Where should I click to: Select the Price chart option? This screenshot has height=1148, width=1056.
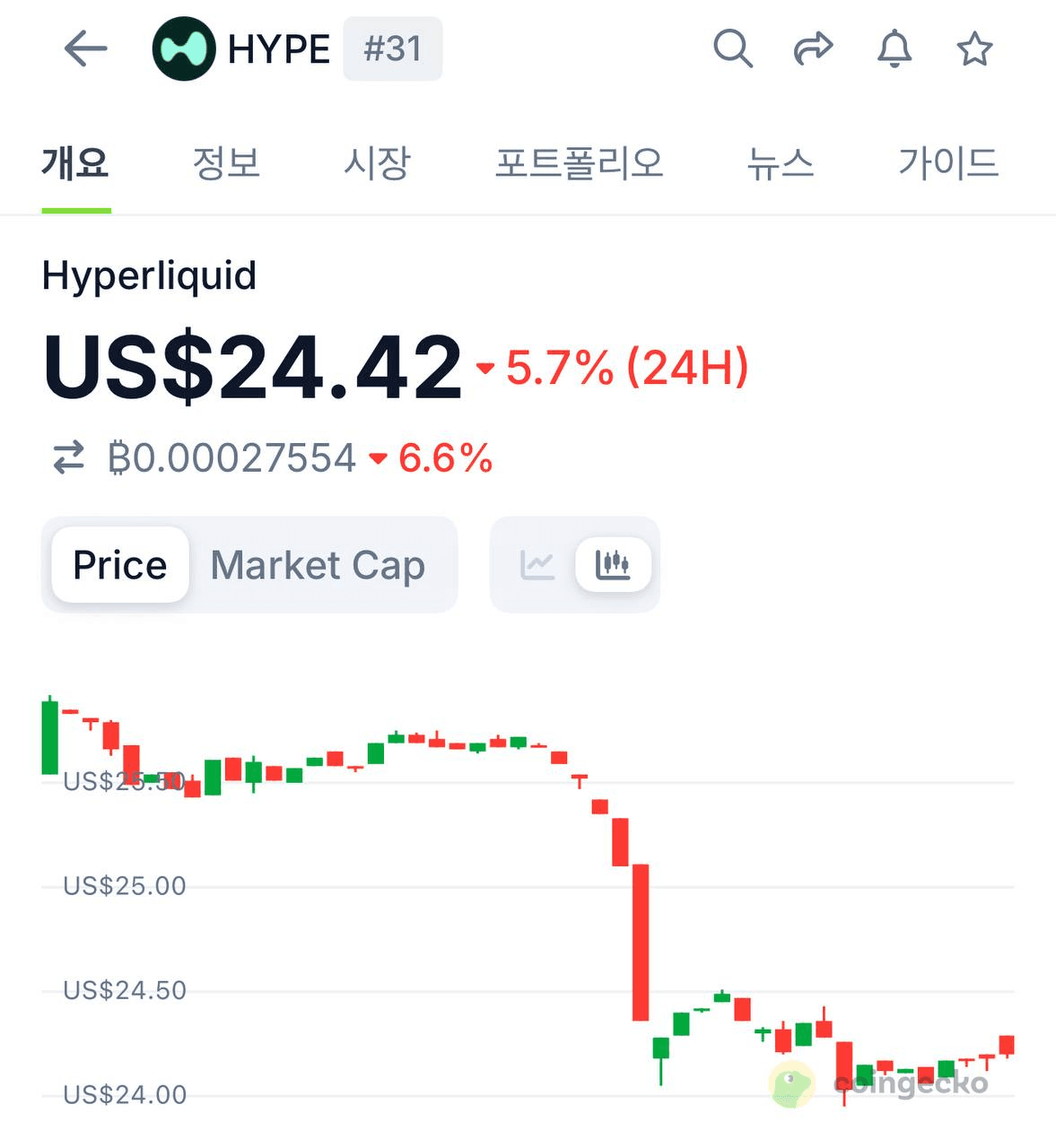(120, 565)
